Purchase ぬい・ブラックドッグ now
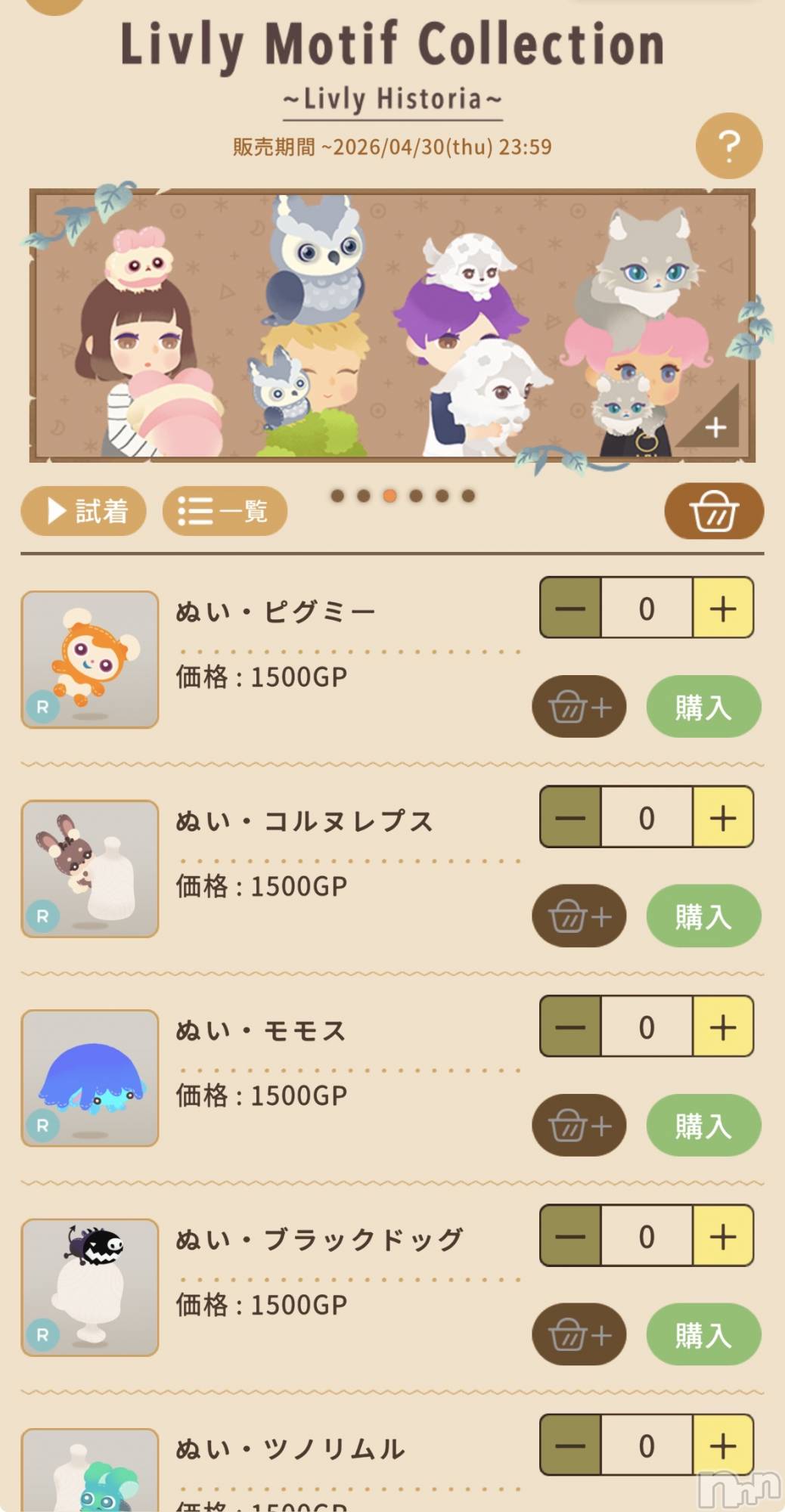This screenshot has height=1512, width=785. coord(703,1336)
